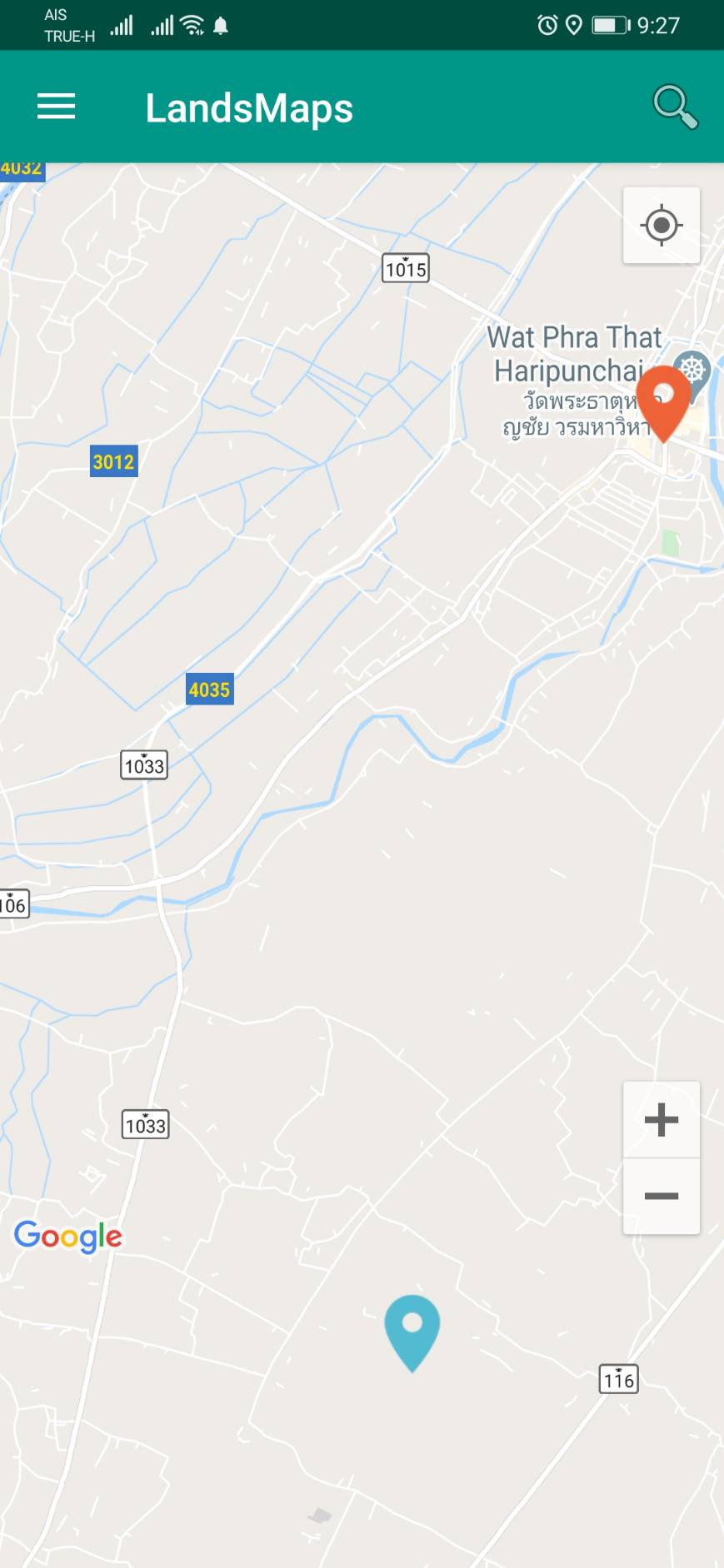Center map on my location

pyautogui.click(x=662, y=226)
